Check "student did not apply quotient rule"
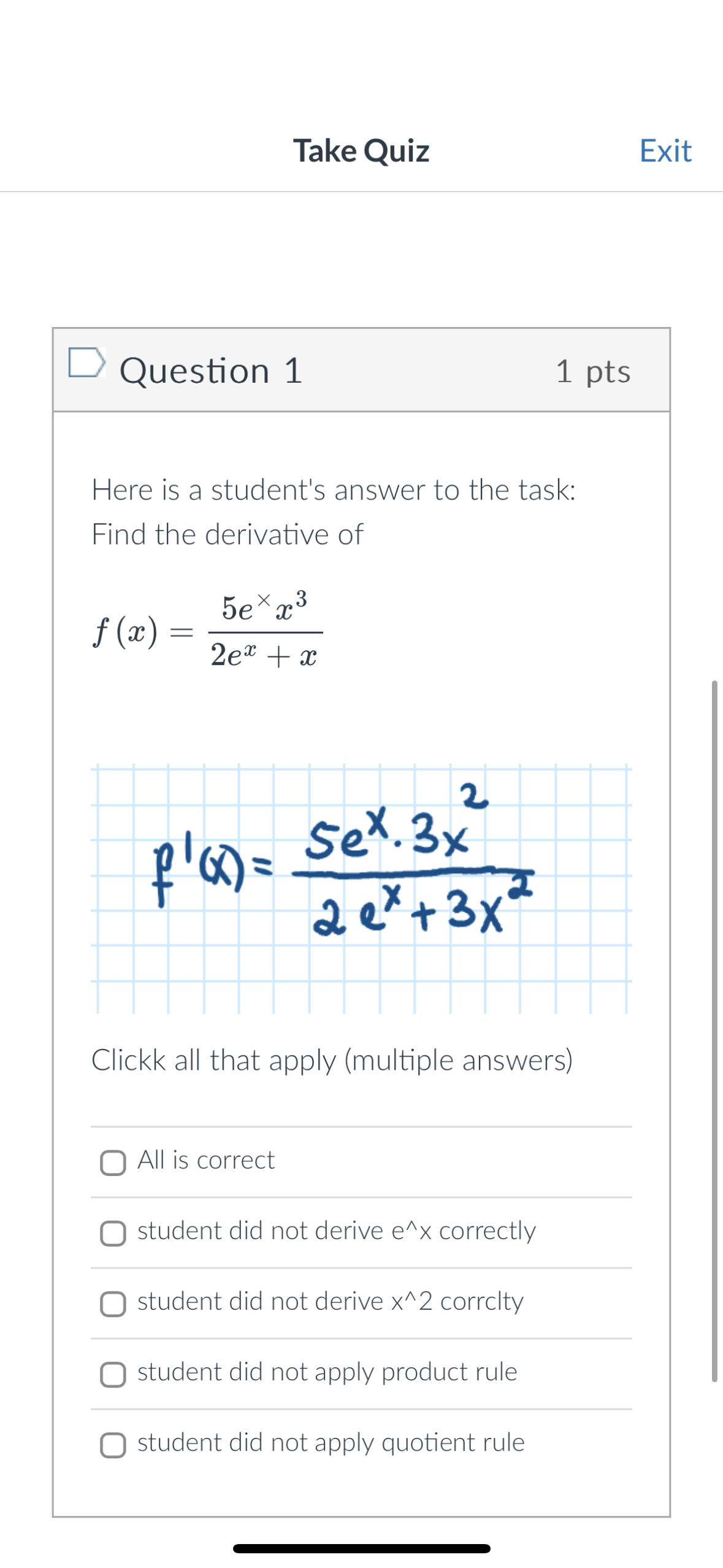Image resolution: width=723 pixels, height=1568 pixels. click(x=114, y=1443)
